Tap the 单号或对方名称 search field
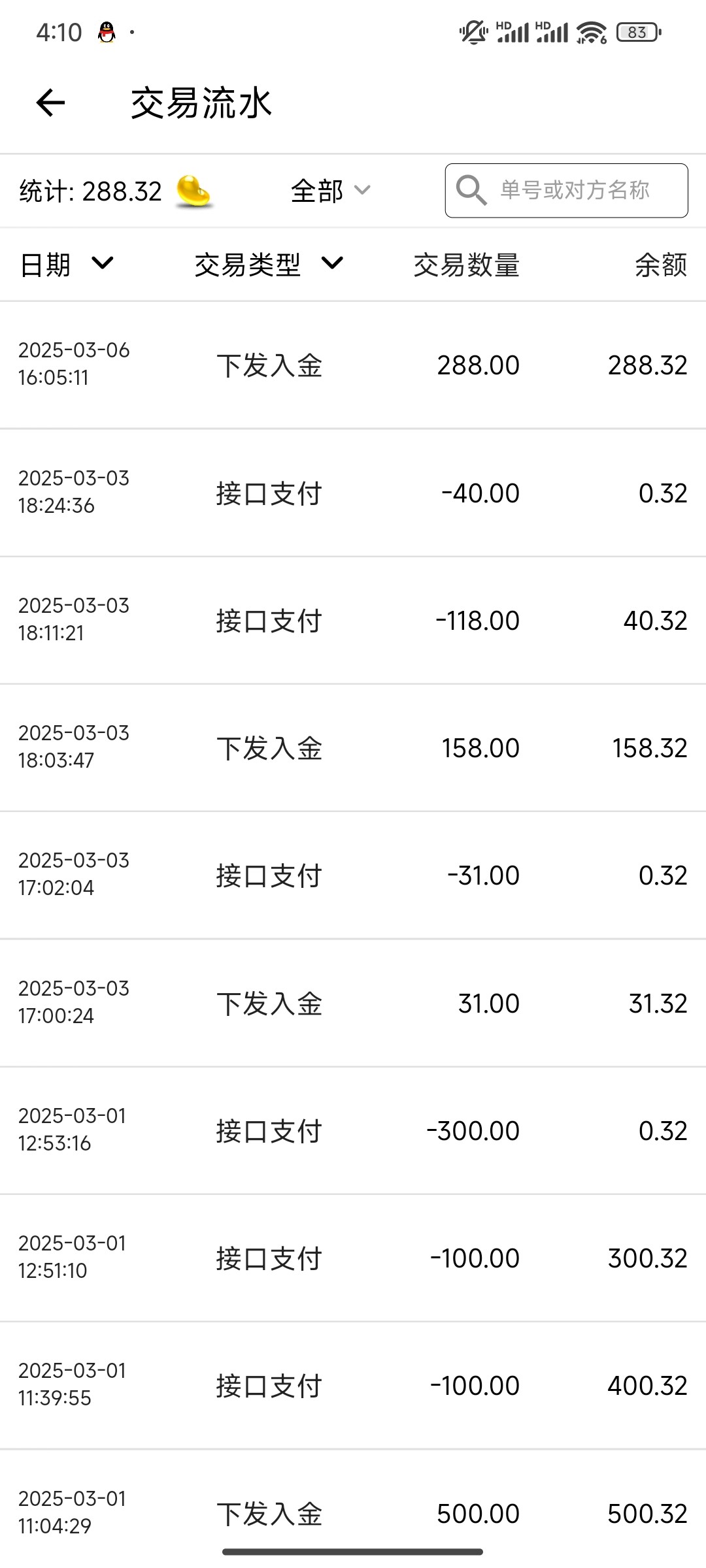This screenshot has height=1568, width=706. pos(574,191)
